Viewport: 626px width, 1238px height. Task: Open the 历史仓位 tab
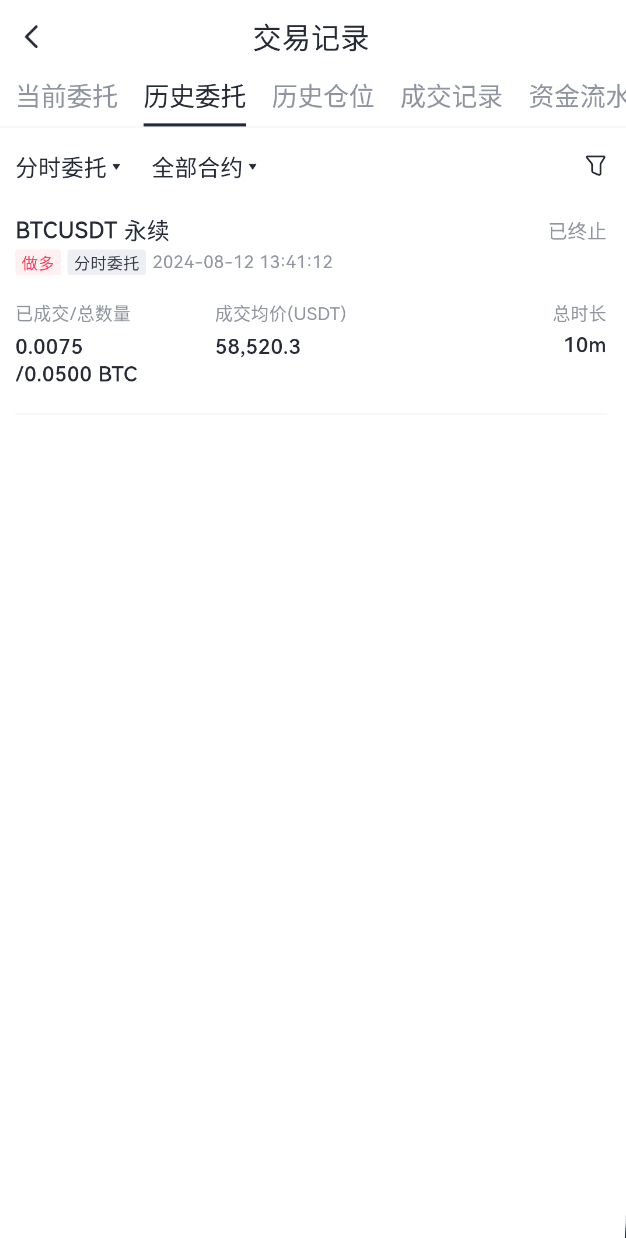point(323,97)
